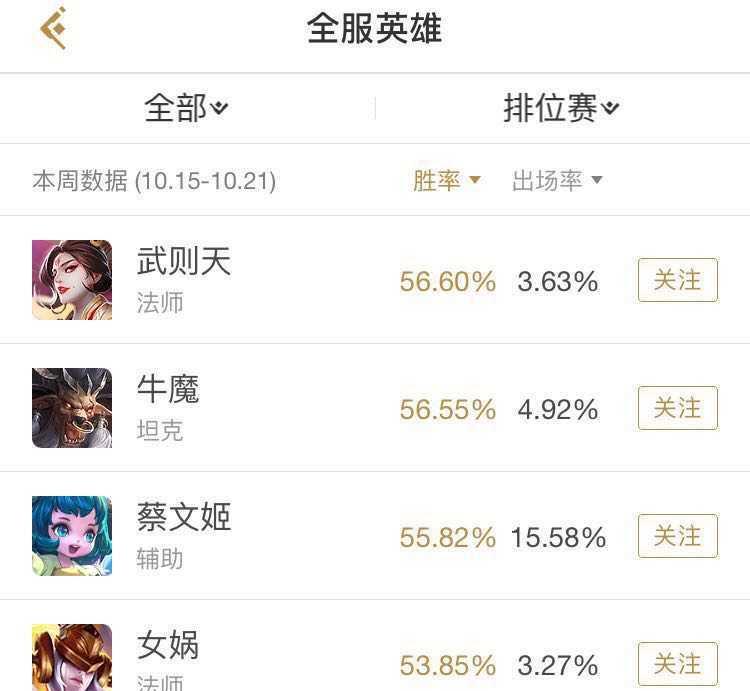Sort heroes by 胜率
Viewport: 750px width, 691px height.
(x=447, y=181)
